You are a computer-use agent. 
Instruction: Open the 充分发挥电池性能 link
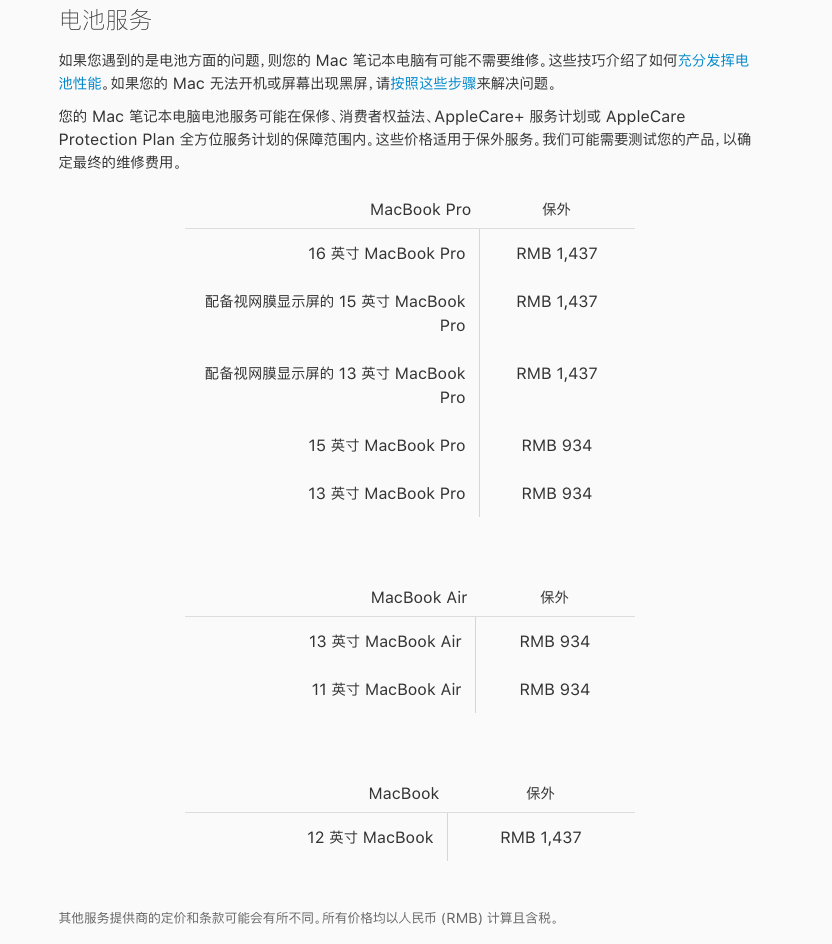point(713,60)
